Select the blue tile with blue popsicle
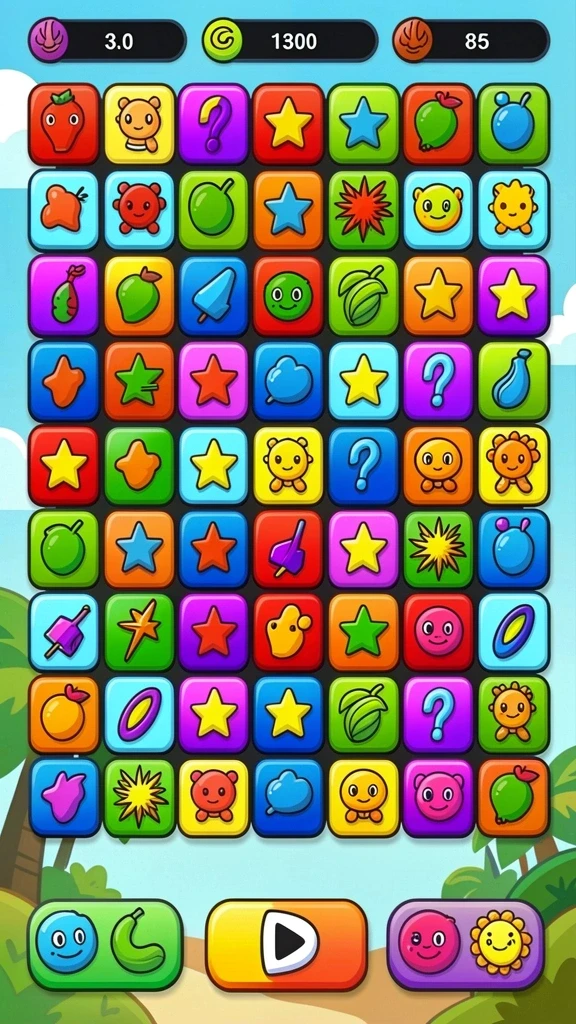The height and width of the screenshot is (1024, 576). coord(214,295)
